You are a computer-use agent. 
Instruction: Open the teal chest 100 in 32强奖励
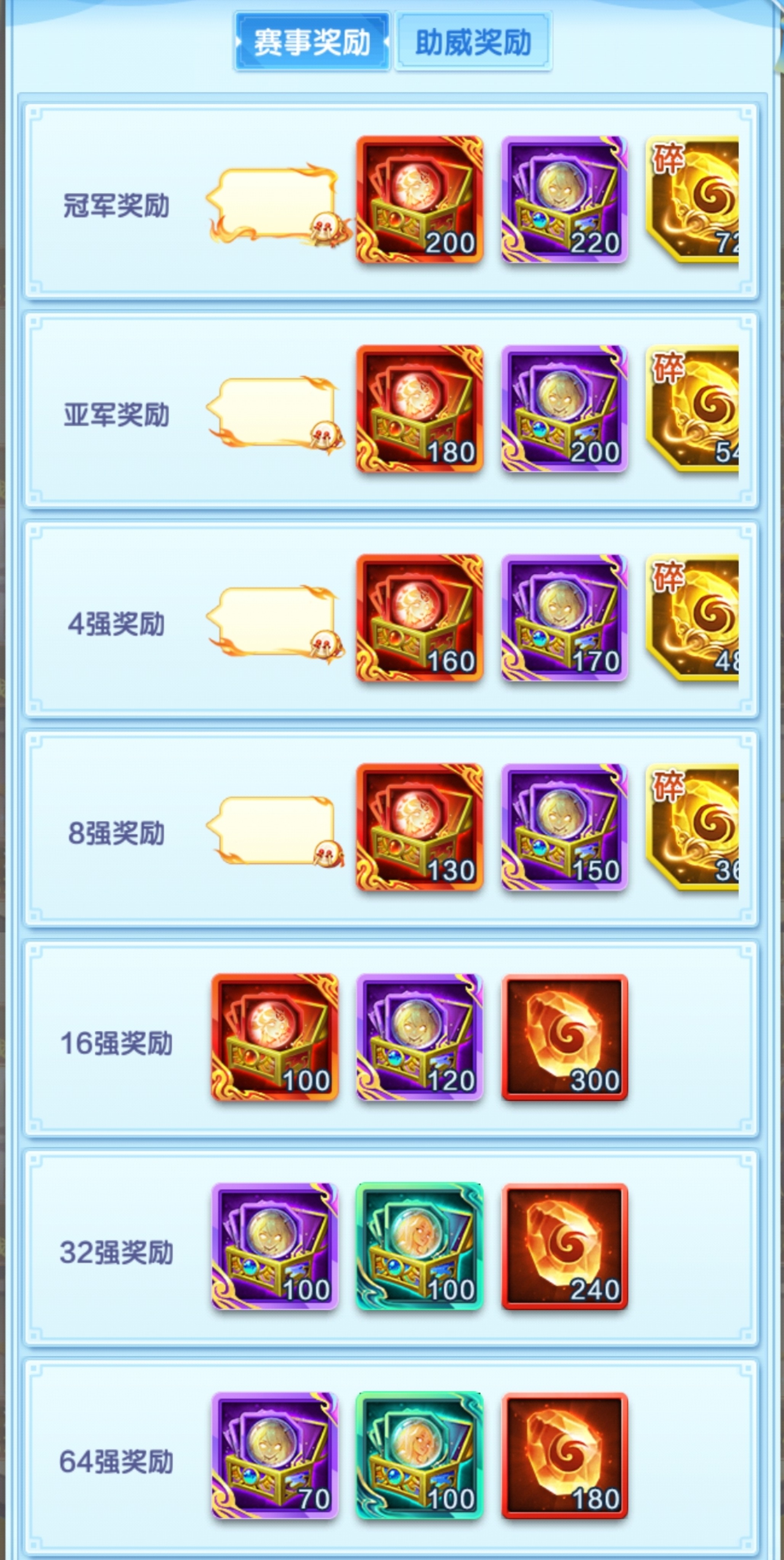tap(420, 1246)
